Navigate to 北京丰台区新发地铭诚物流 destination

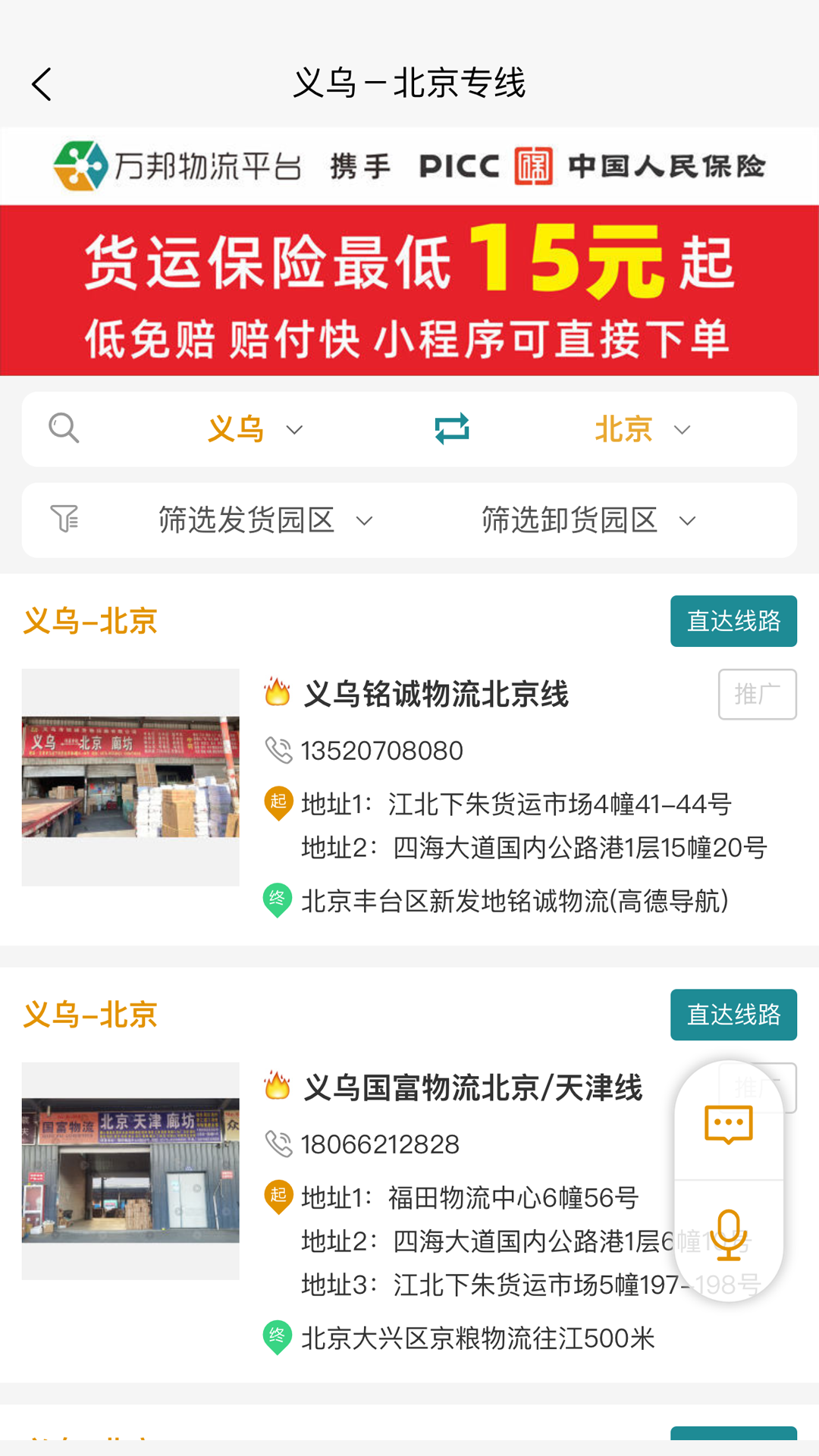(514, 901)
